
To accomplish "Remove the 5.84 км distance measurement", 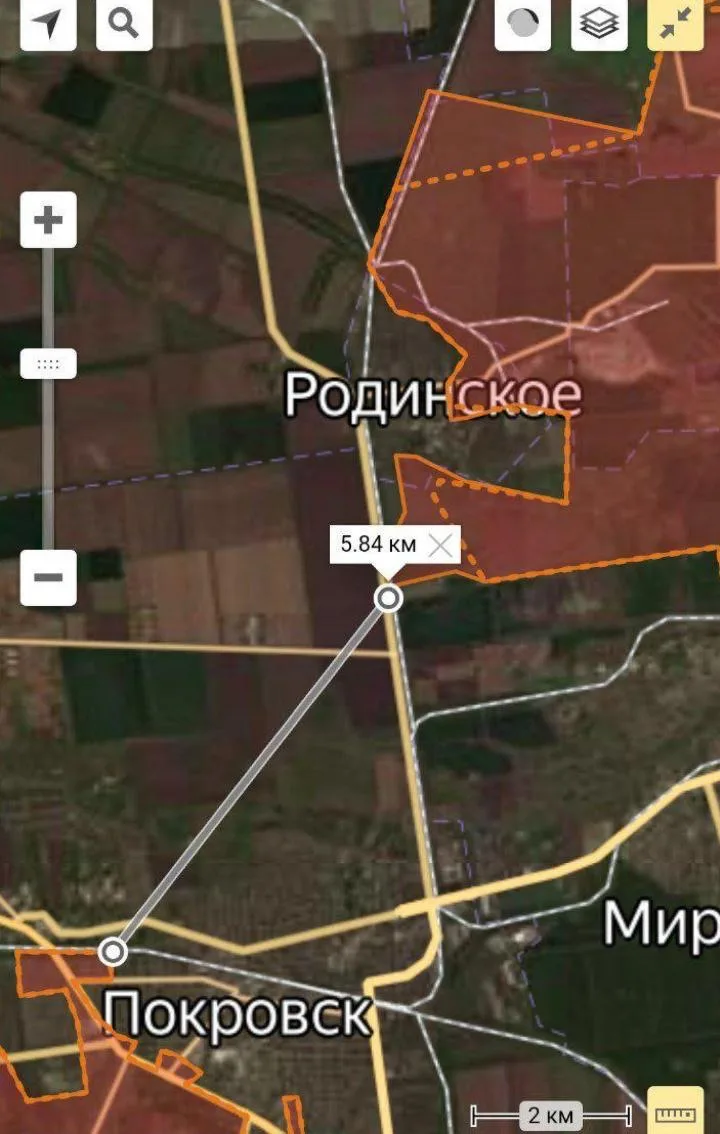I will tap(440, 545).
